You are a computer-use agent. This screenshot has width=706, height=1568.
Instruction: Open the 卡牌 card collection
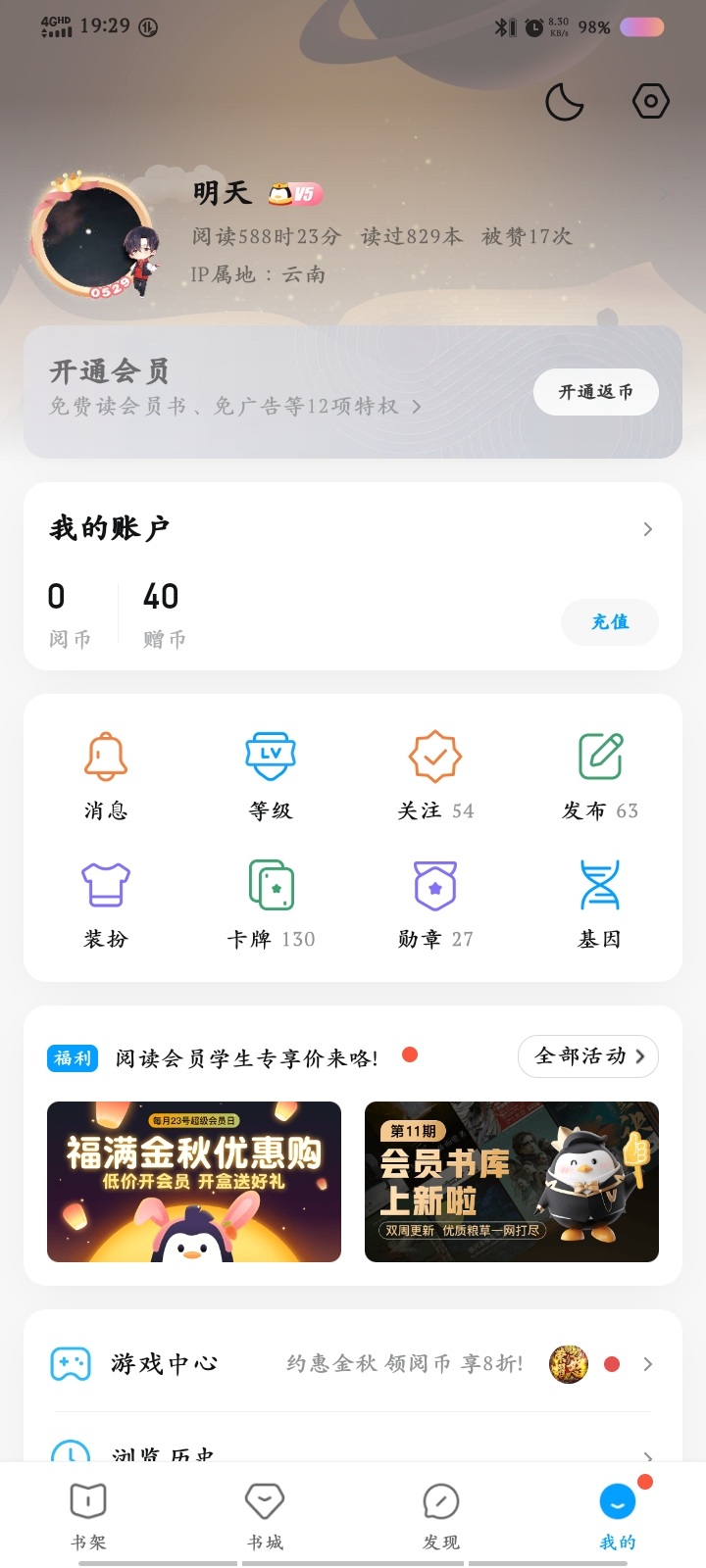tap(271, 904)
